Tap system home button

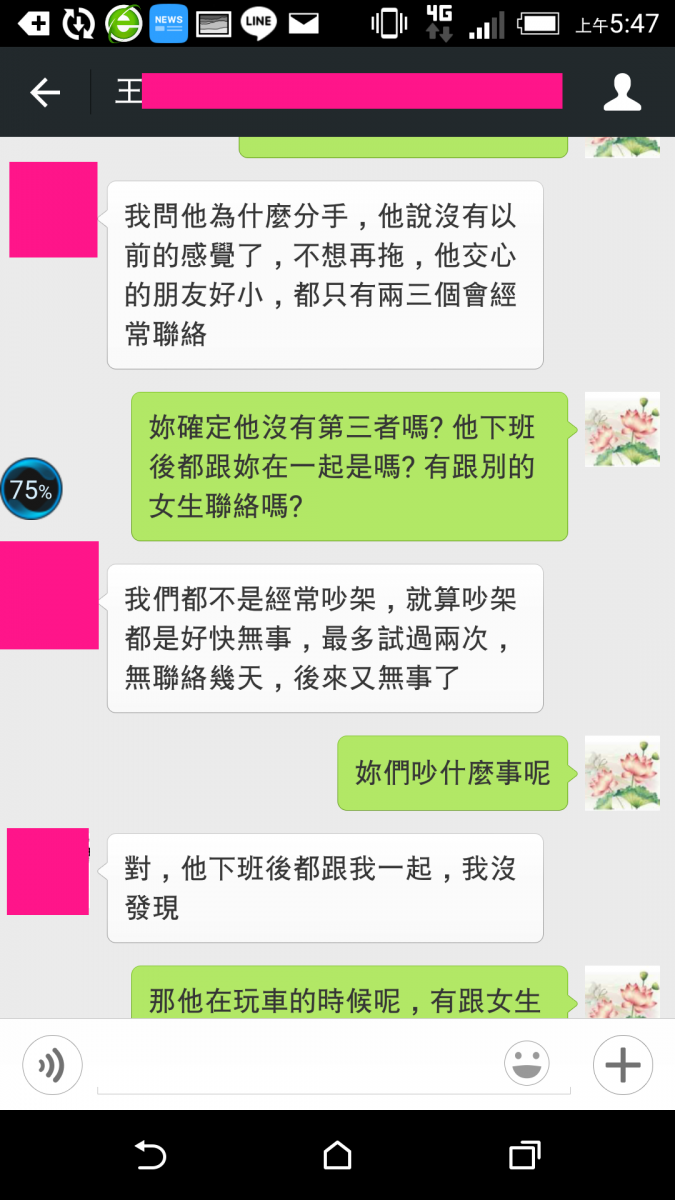pyautogui.click(x=338, y=1156)
